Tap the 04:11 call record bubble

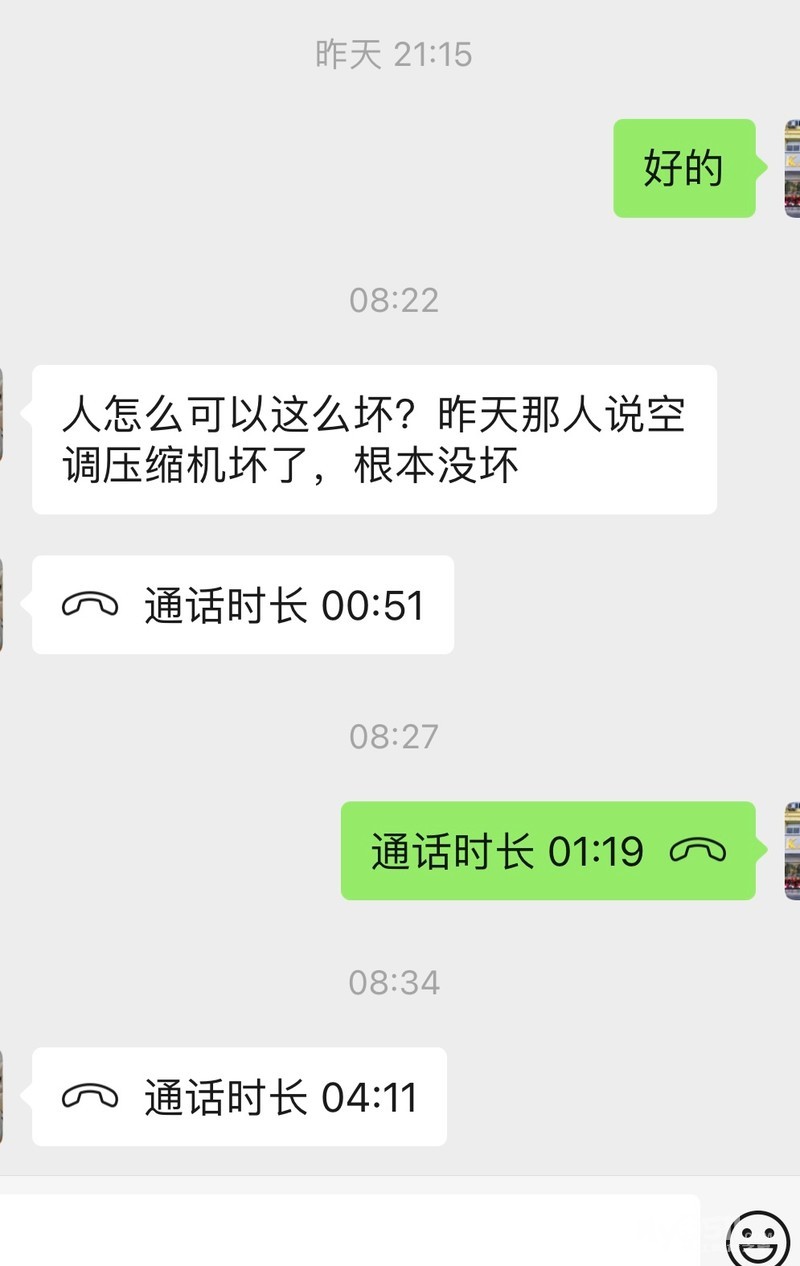point(239,1097)
